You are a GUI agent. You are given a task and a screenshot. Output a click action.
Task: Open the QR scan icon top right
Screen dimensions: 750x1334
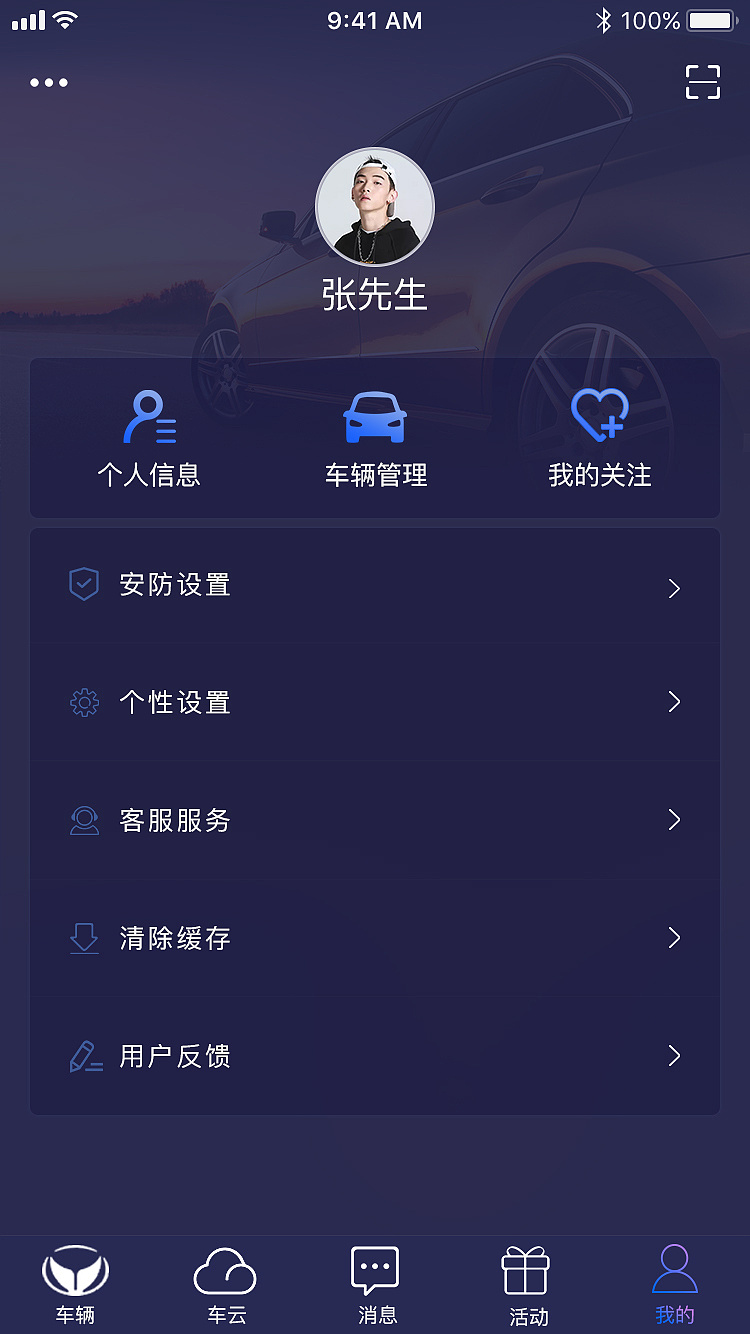[702, 82]
